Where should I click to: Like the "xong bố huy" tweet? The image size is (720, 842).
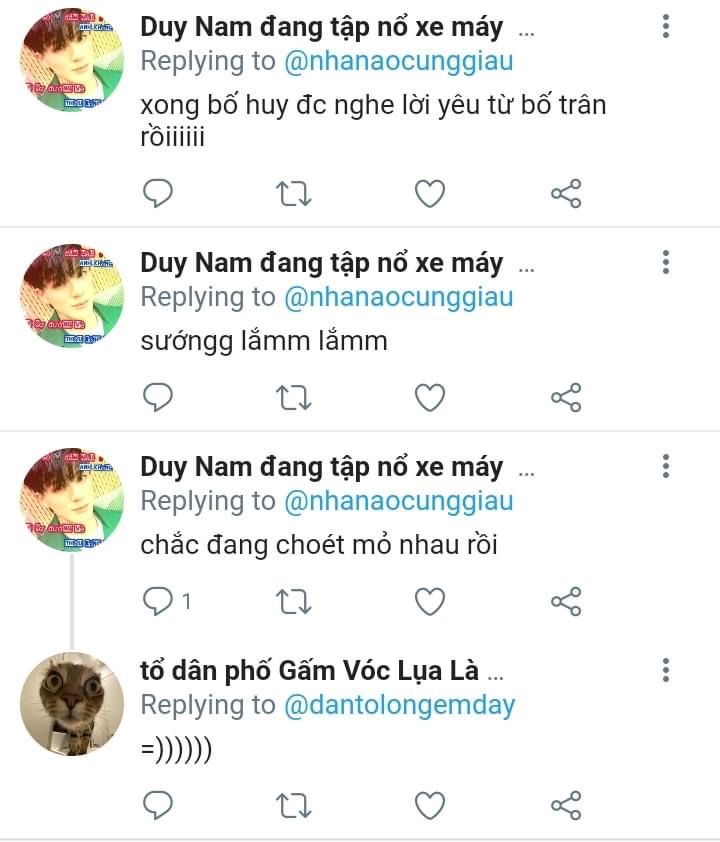click(x=430, y=193)
